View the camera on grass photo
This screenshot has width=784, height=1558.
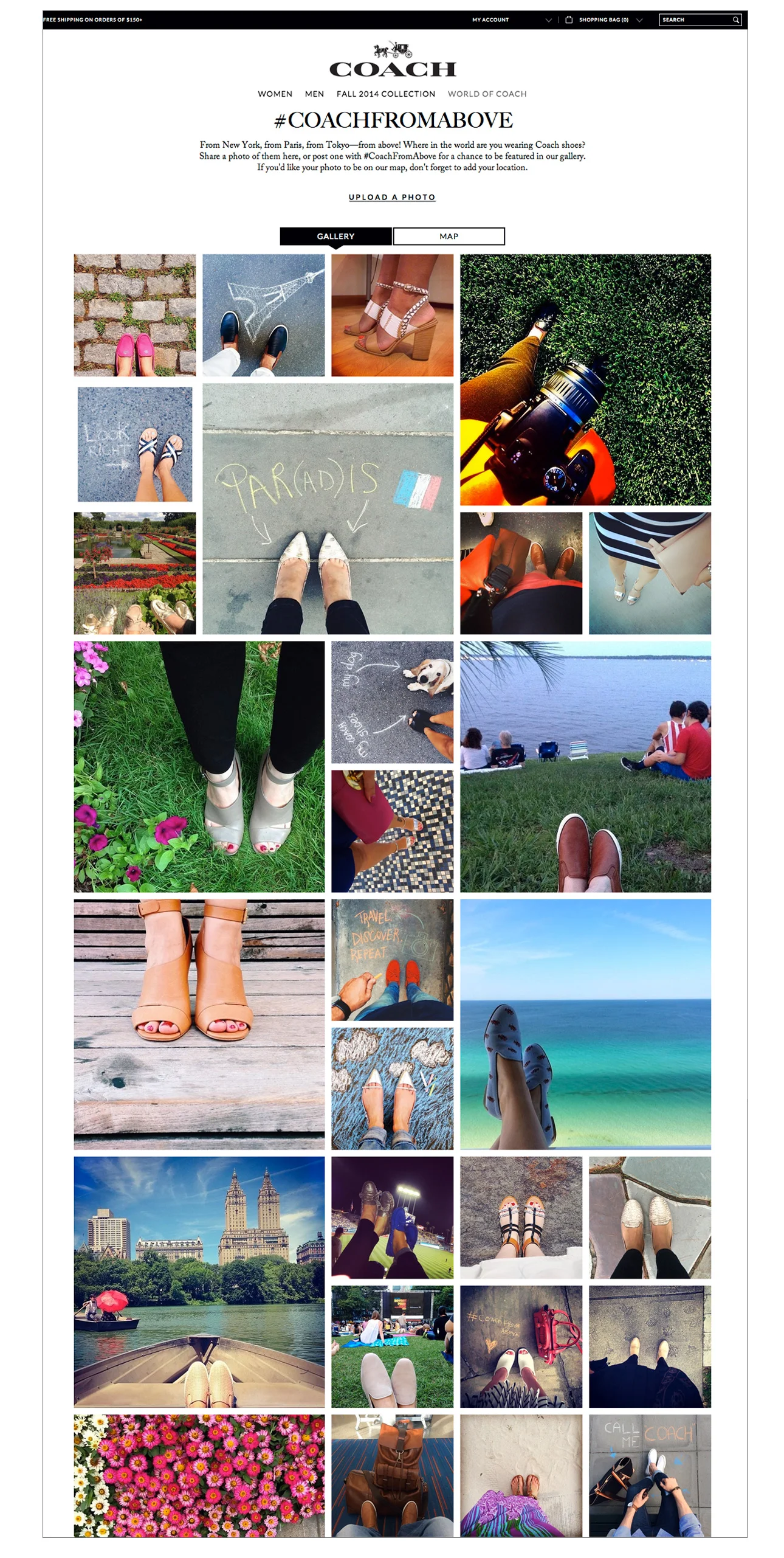(585, 379)
